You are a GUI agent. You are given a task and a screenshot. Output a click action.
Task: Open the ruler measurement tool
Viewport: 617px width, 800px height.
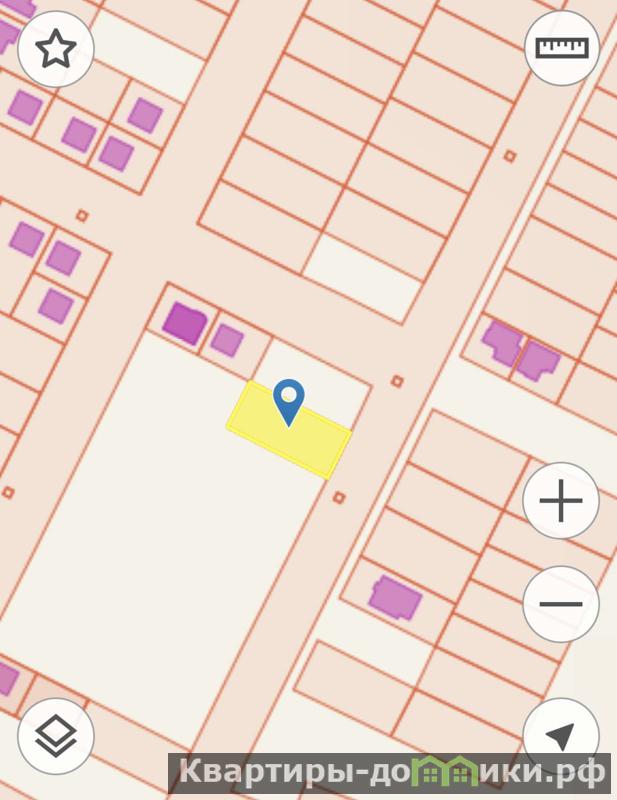561,48
